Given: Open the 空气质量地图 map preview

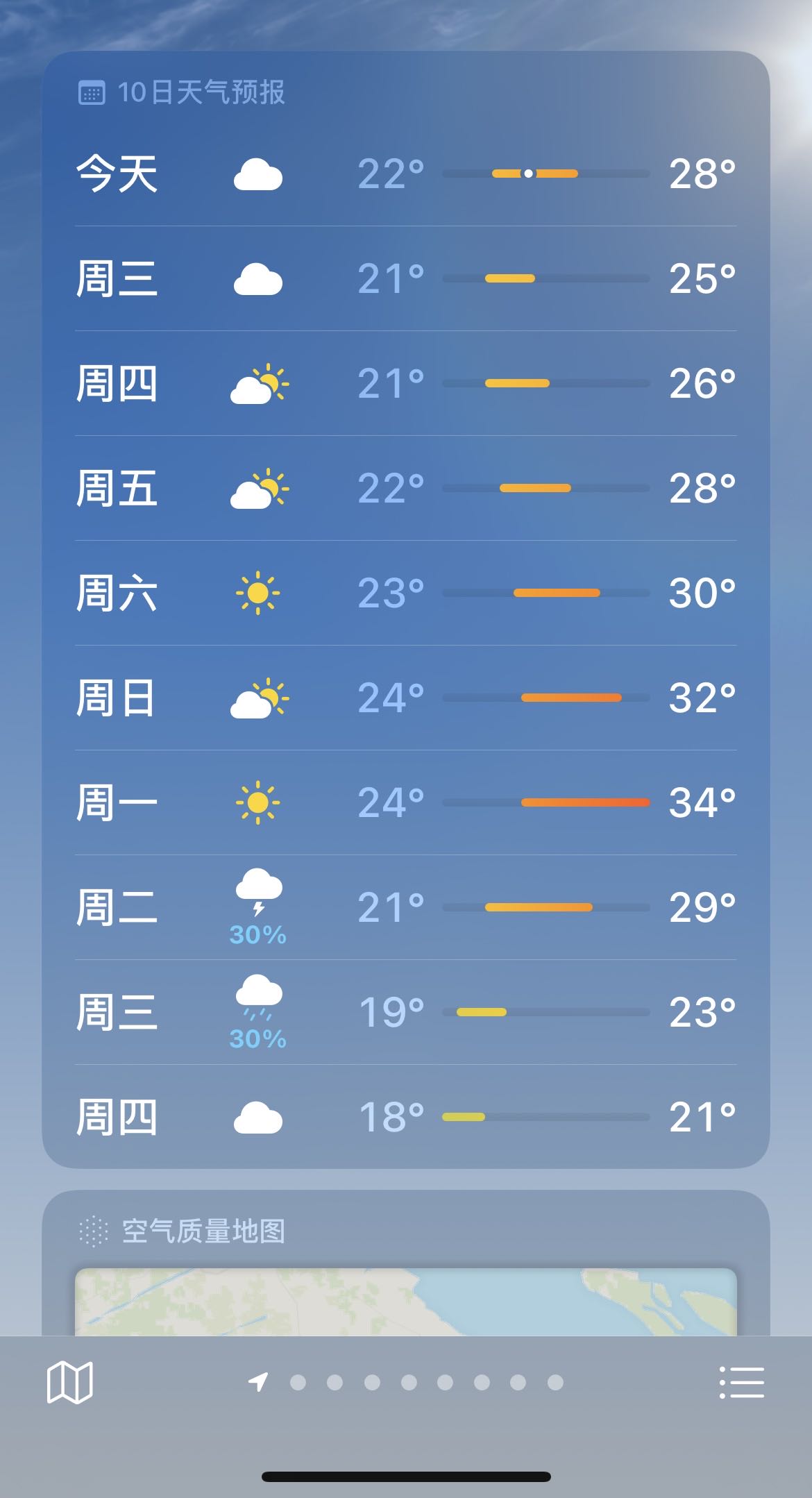Looking at the screenshot, I should click(x=406, y=1301).
